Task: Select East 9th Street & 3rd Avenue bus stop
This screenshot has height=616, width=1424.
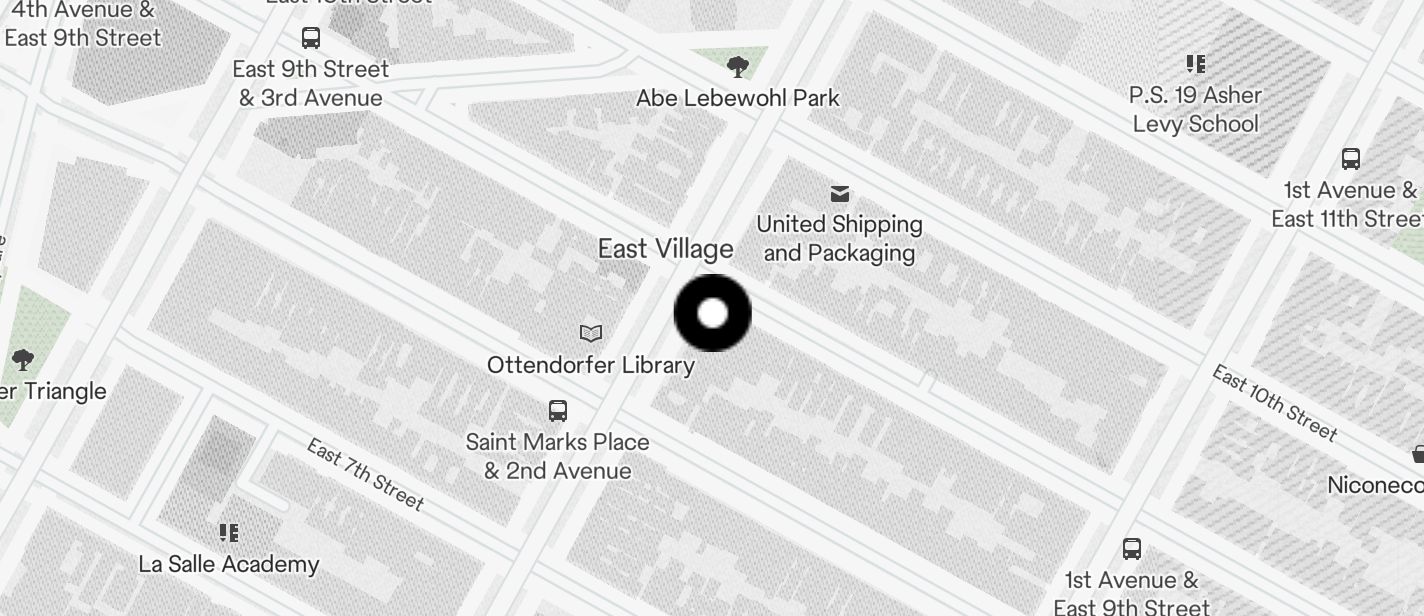Action: coord(311,39)
